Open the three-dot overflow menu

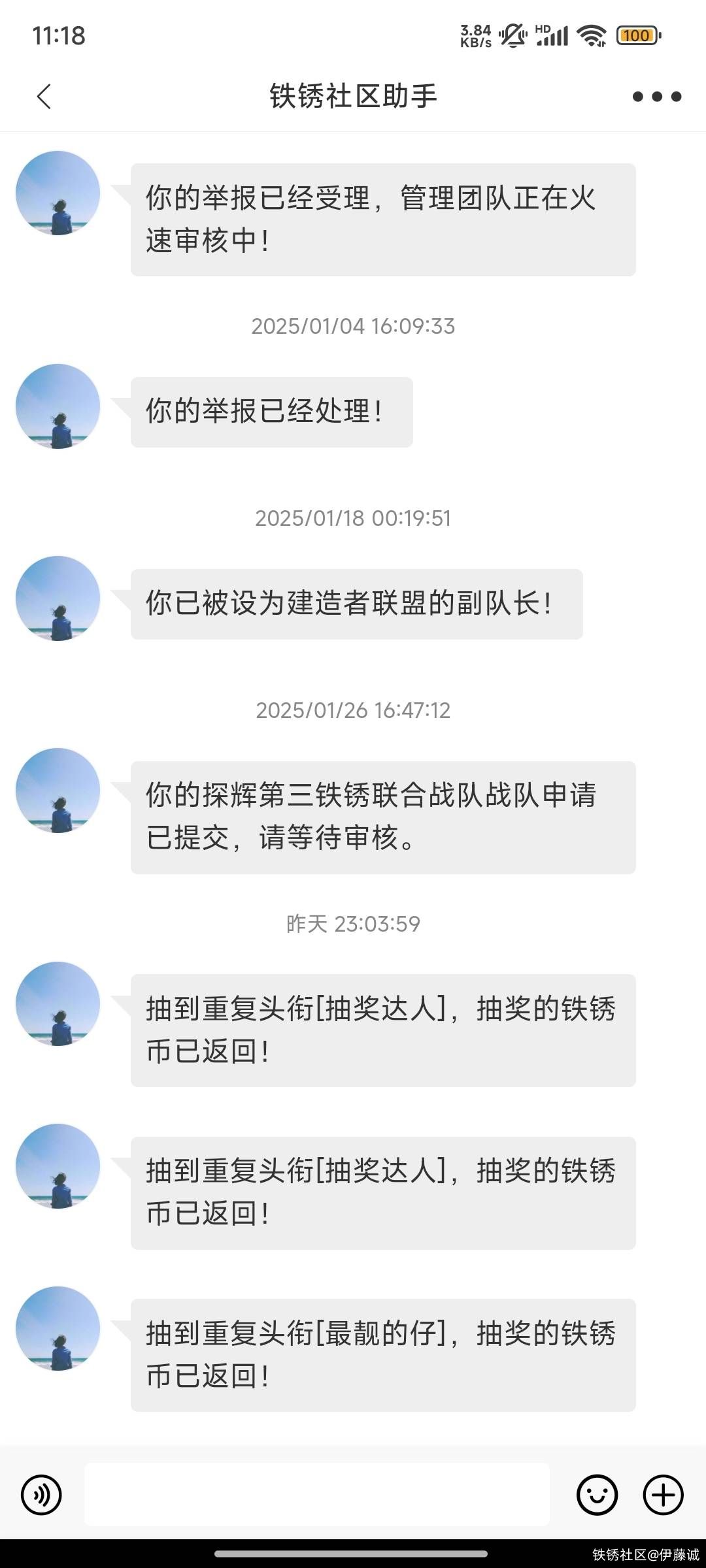(656, 97)
